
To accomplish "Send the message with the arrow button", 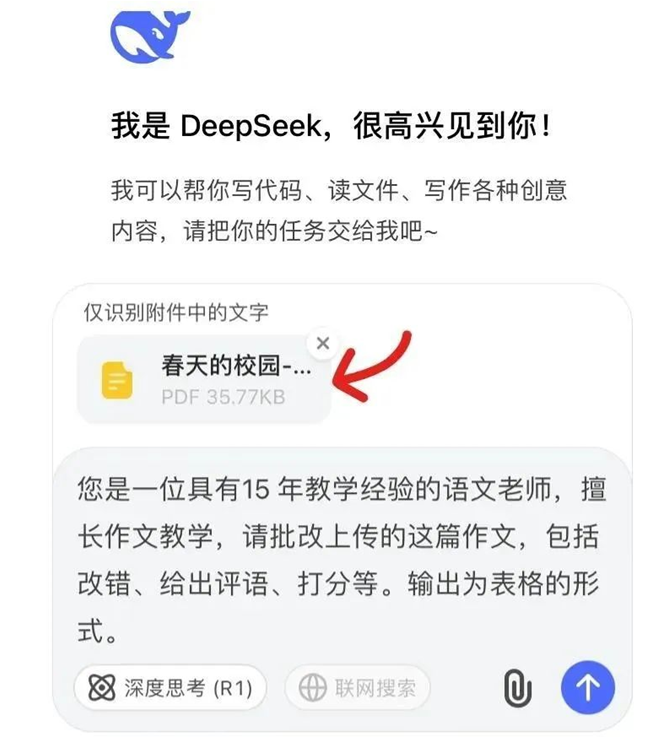I will (x=587, y=687).
